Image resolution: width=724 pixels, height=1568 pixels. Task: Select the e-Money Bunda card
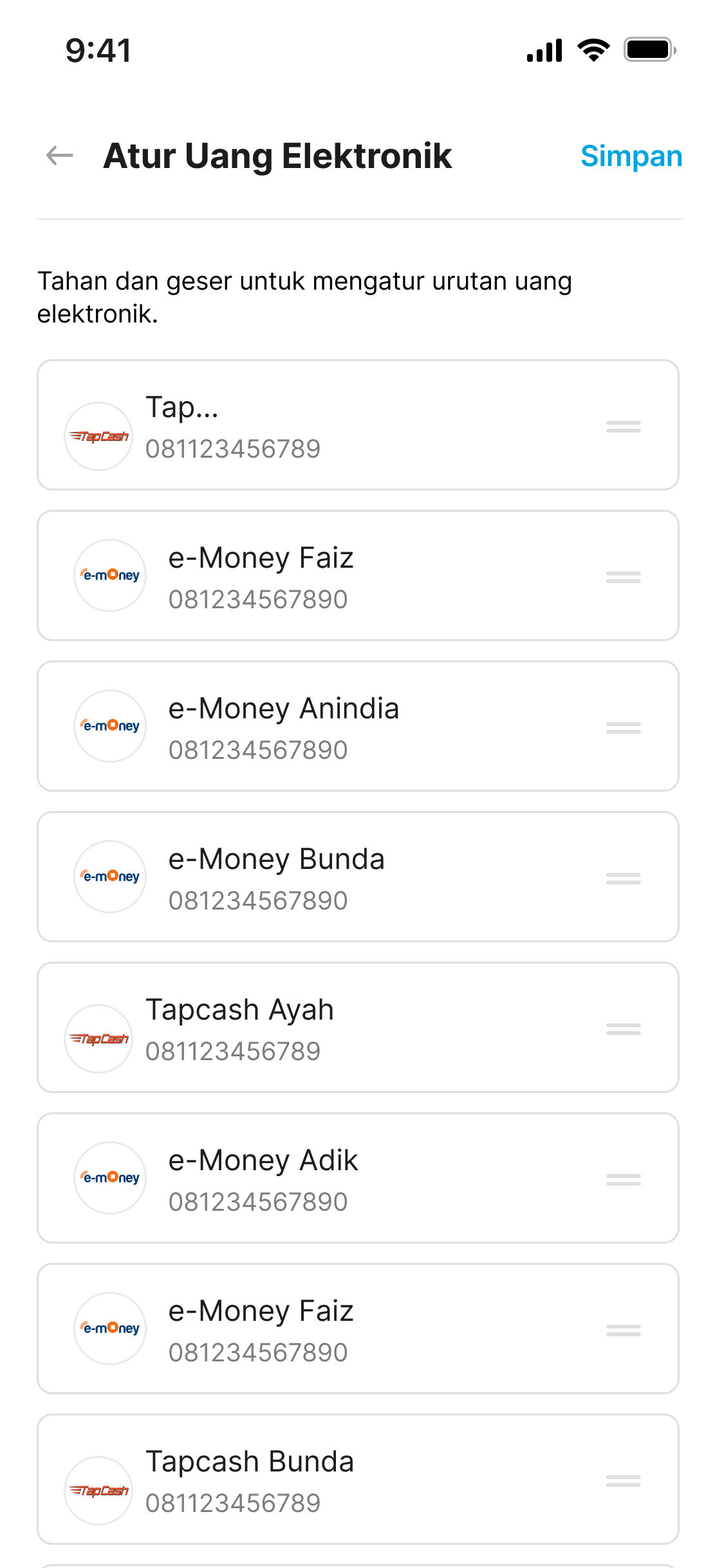[358, 877]
